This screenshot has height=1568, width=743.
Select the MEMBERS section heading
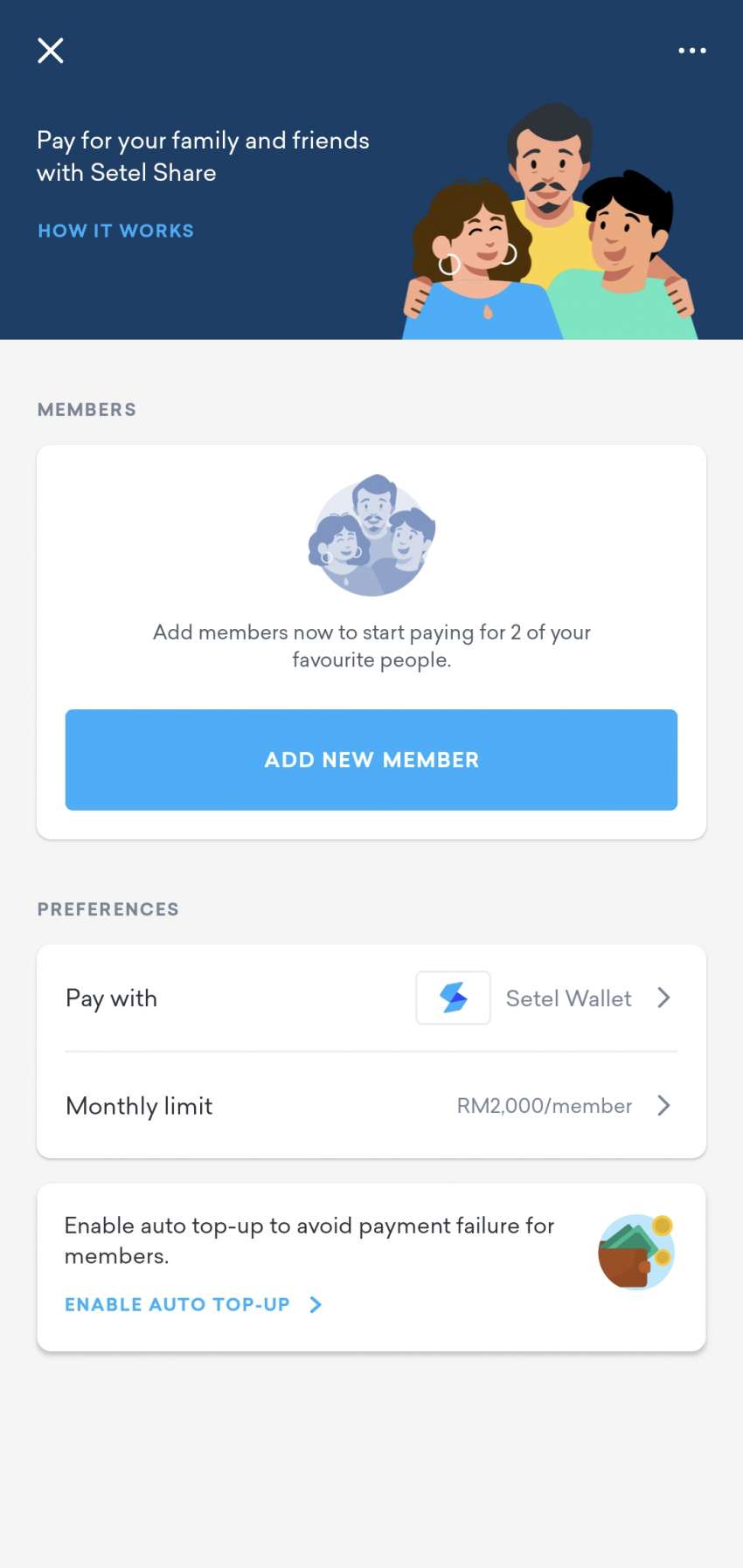[x=87, y=409]
